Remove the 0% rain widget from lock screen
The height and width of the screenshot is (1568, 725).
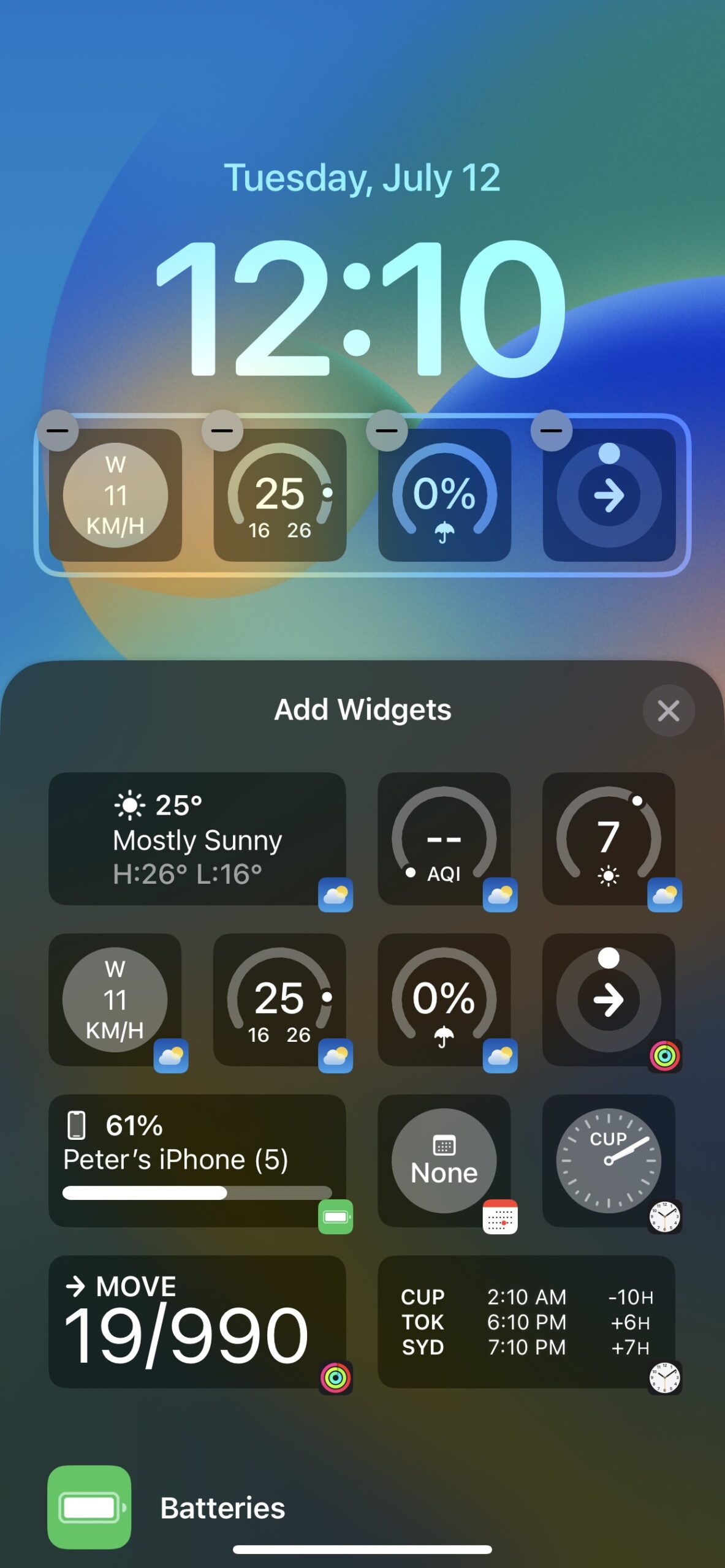[x=387, y=431]
